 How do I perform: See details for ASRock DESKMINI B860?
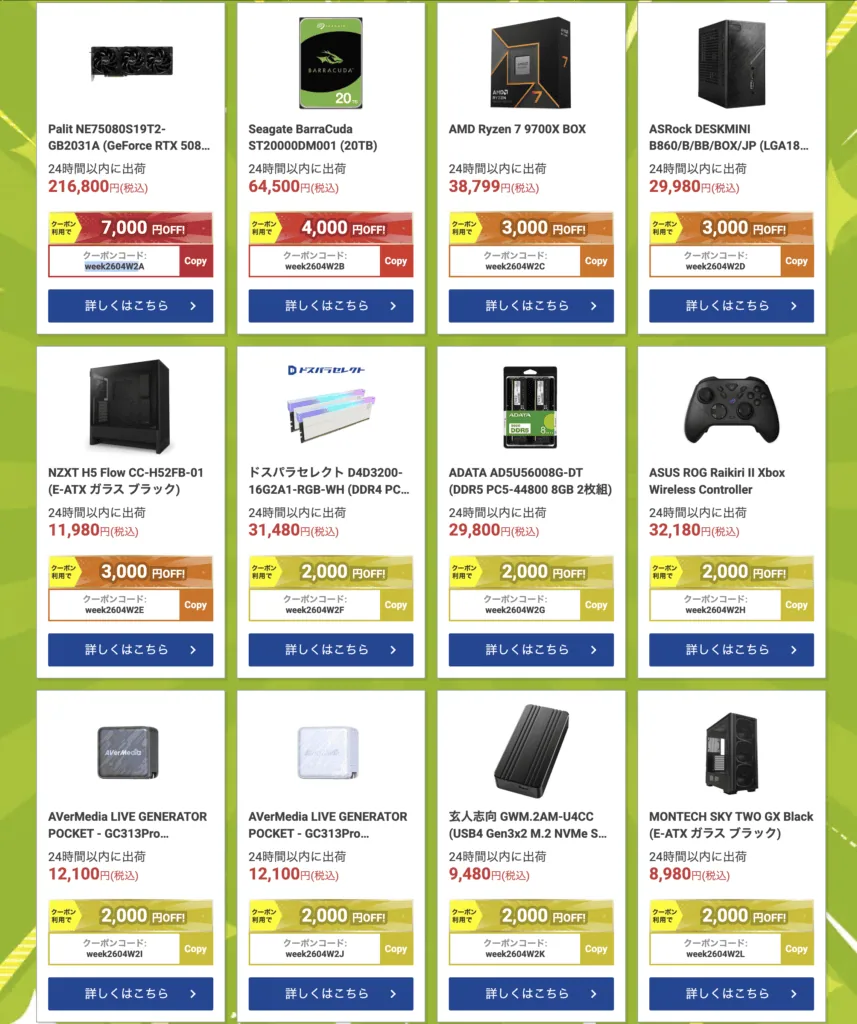click(x=731, y=306)
